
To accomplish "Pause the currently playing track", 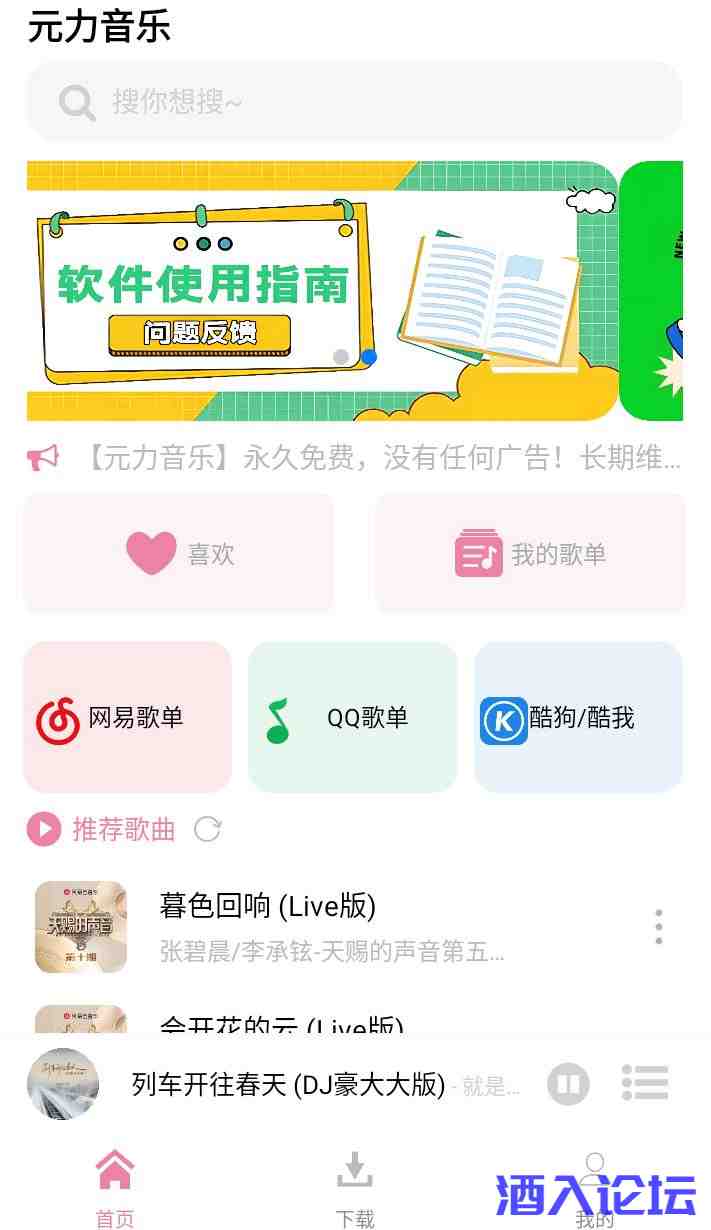I will click(568, 1084).
